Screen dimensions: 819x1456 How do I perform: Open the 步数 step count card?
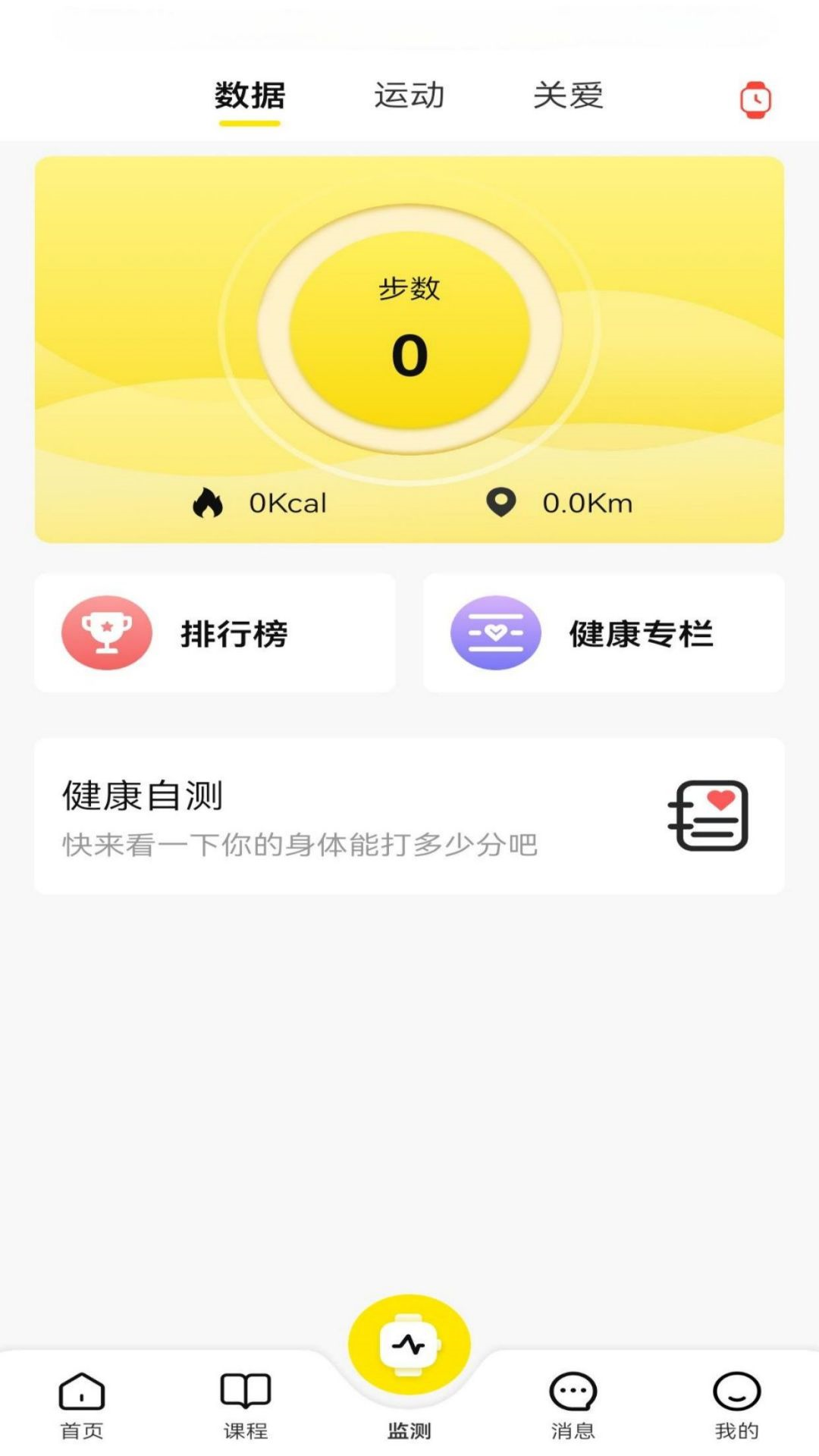pyautogui.click(x=409, y=330)
